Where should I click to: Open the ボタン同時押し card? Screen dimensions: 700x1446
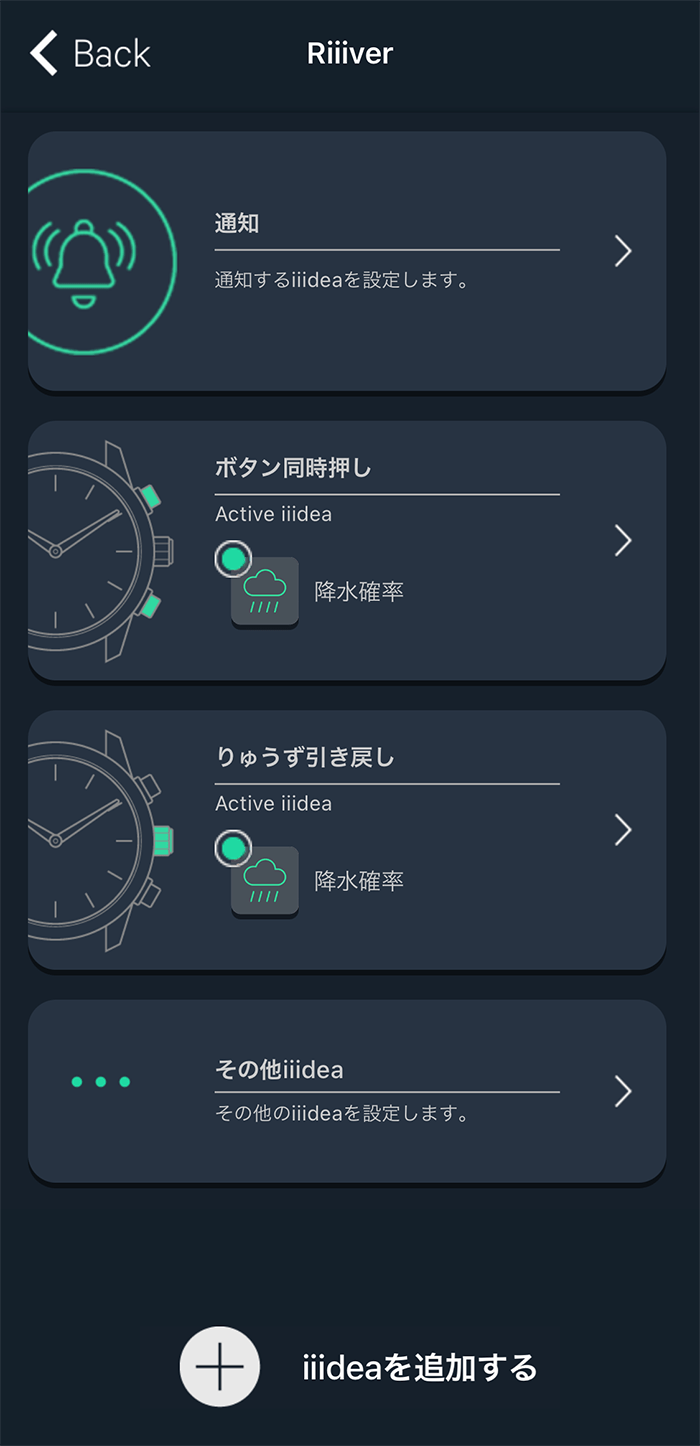pos(347,551)
